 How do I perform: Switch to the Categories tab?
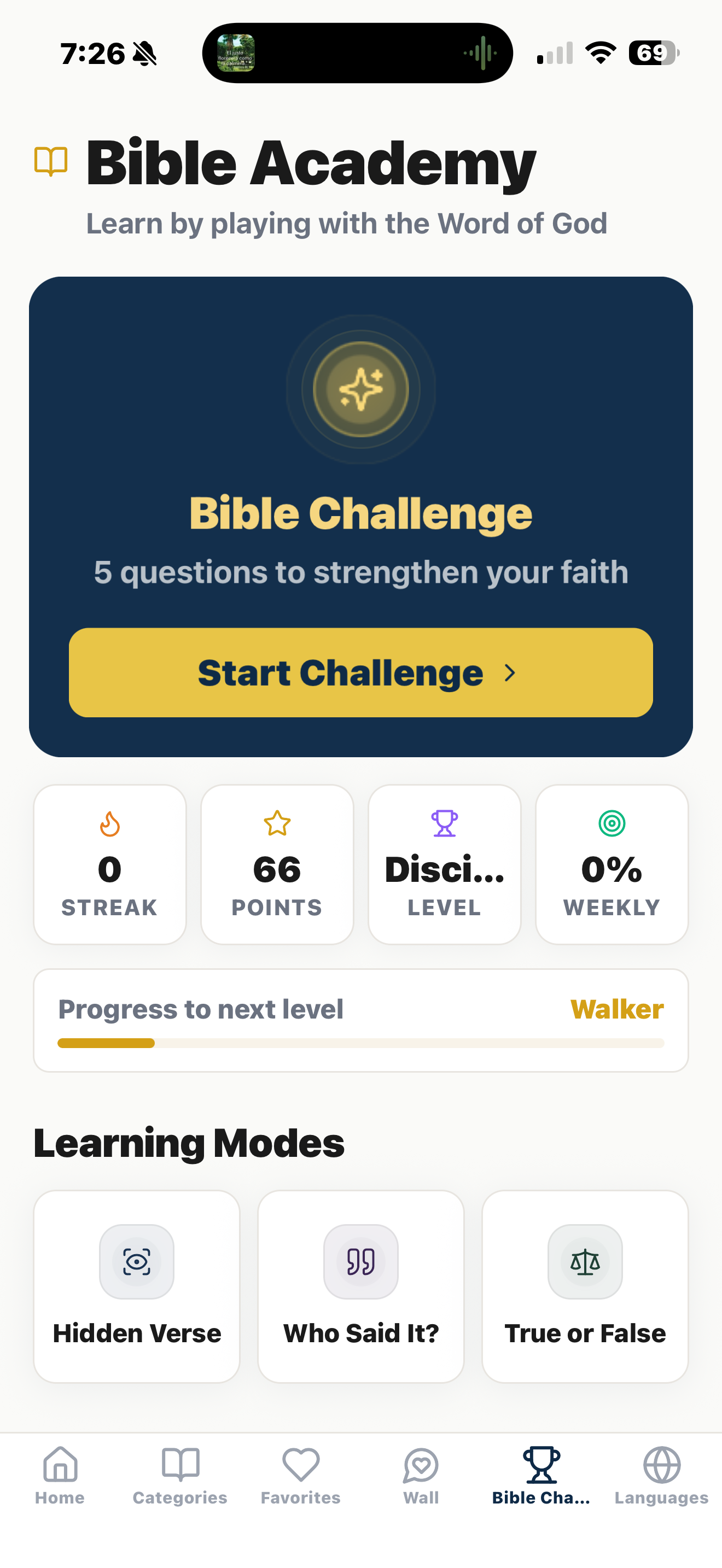180,1476
